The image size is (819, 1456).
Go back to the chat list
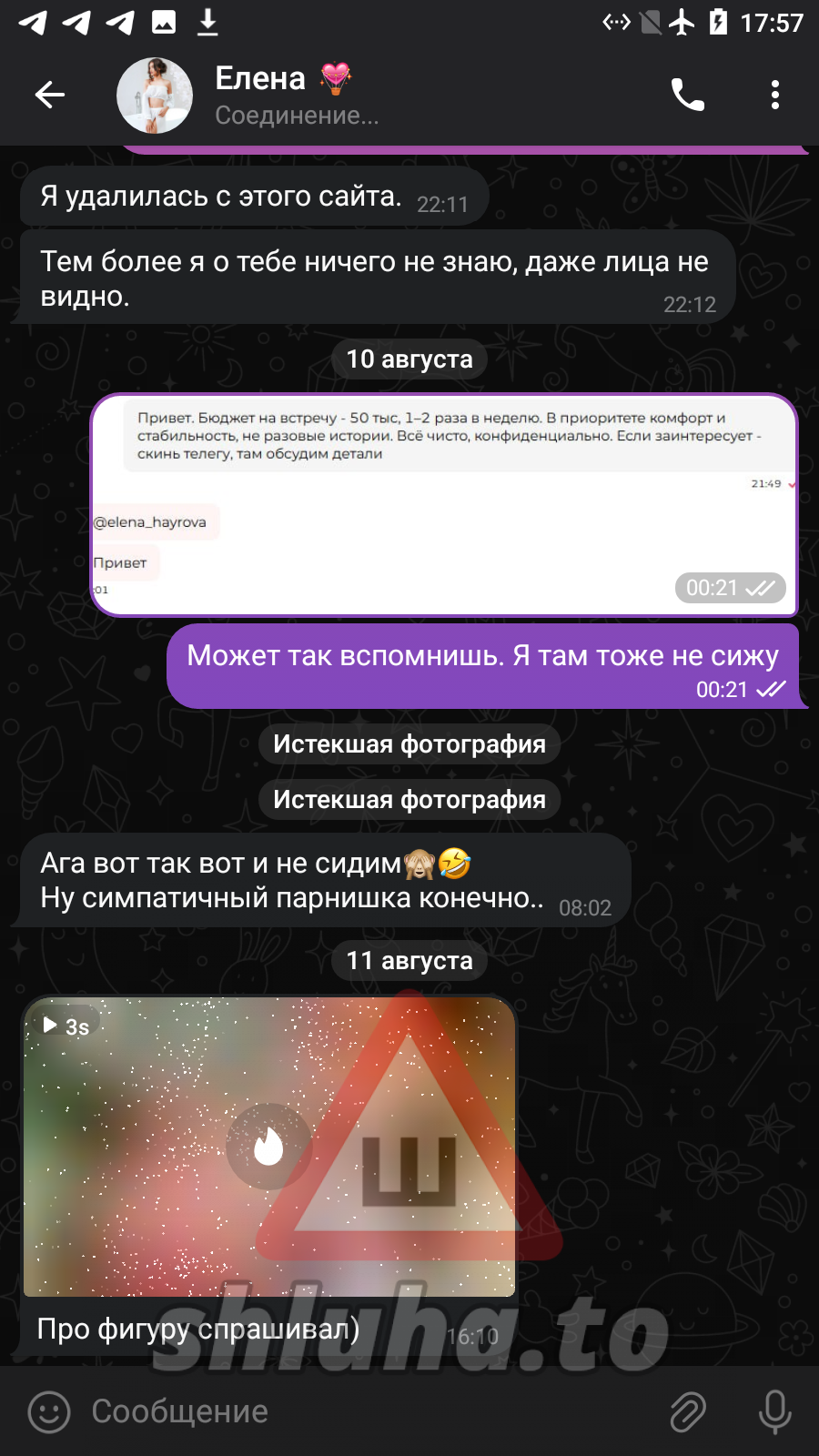point(50,95)
